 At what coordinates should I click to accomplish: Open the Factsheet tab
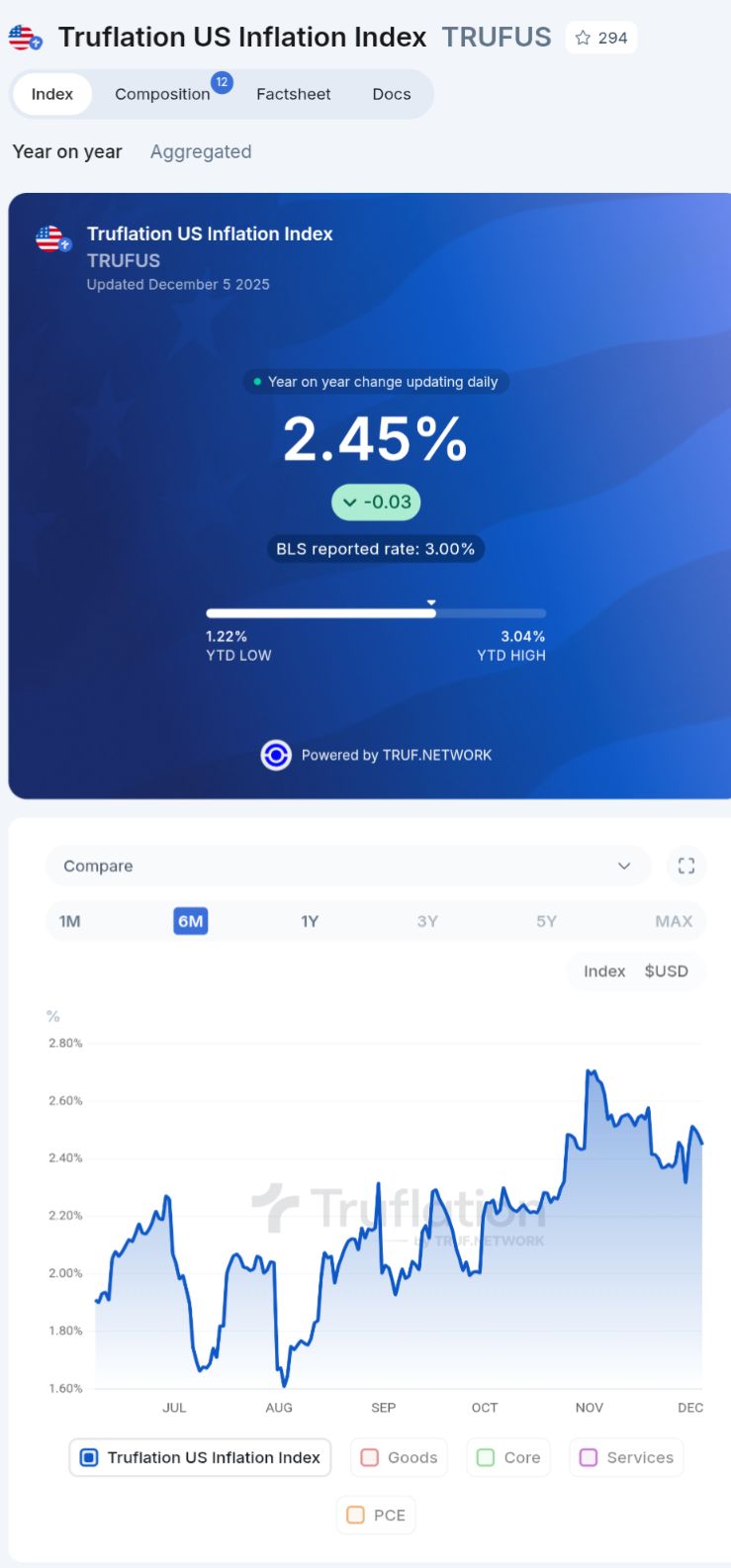tap(294, 94)
